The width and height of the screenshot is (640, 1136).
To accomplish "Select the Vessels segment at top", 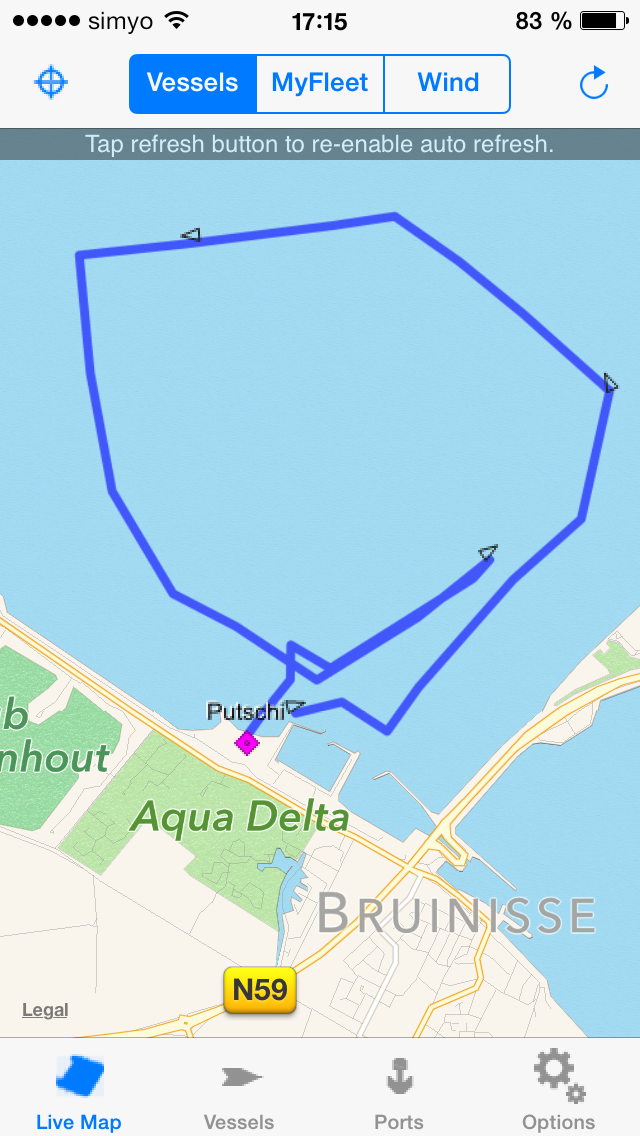I will [x=193, y=83].
